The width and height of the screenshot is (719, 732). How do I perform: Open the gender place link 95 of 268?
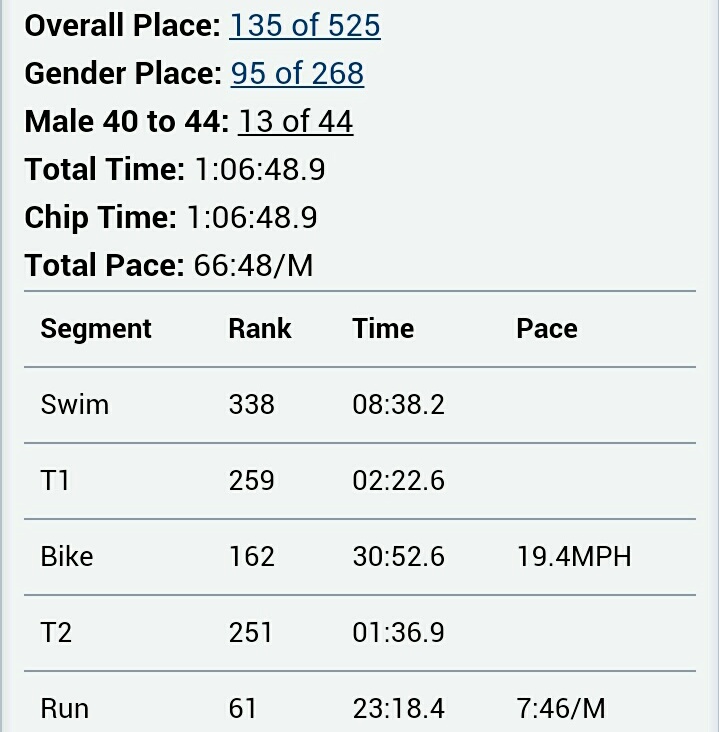coord(297,73)
